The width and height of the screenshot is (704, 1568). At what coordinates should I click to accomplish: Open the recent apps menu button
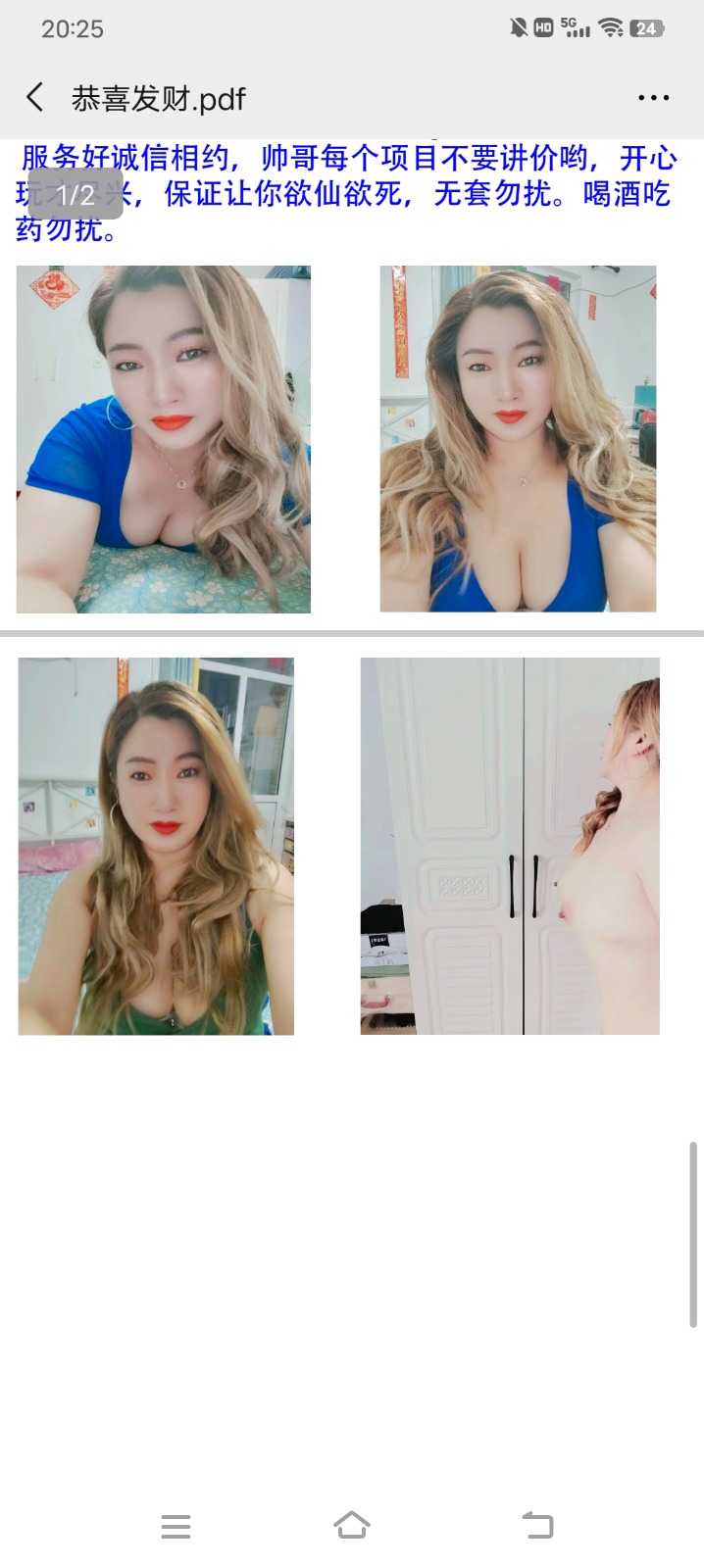(x=176, y=1526)
